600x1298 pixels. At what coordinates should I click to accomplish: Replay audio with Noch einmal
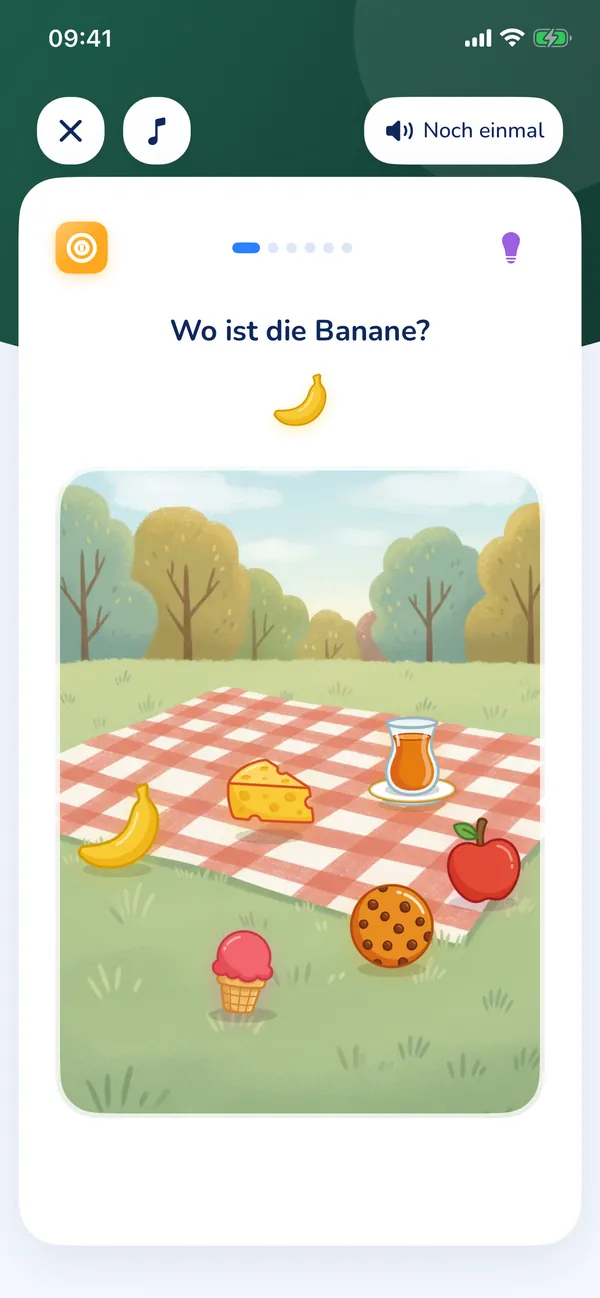[464, 131]
